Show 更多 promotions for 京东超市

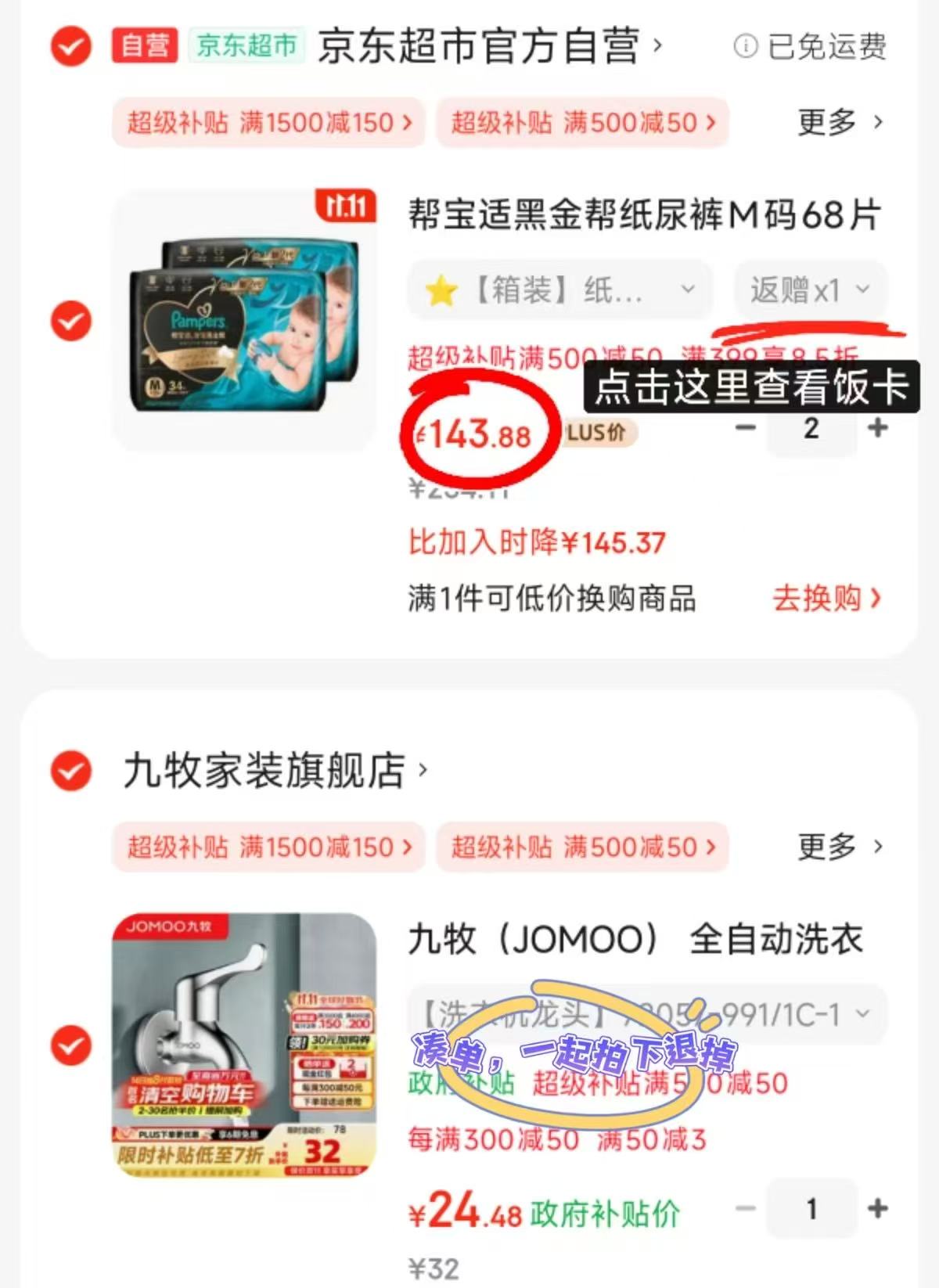[839, 123]
